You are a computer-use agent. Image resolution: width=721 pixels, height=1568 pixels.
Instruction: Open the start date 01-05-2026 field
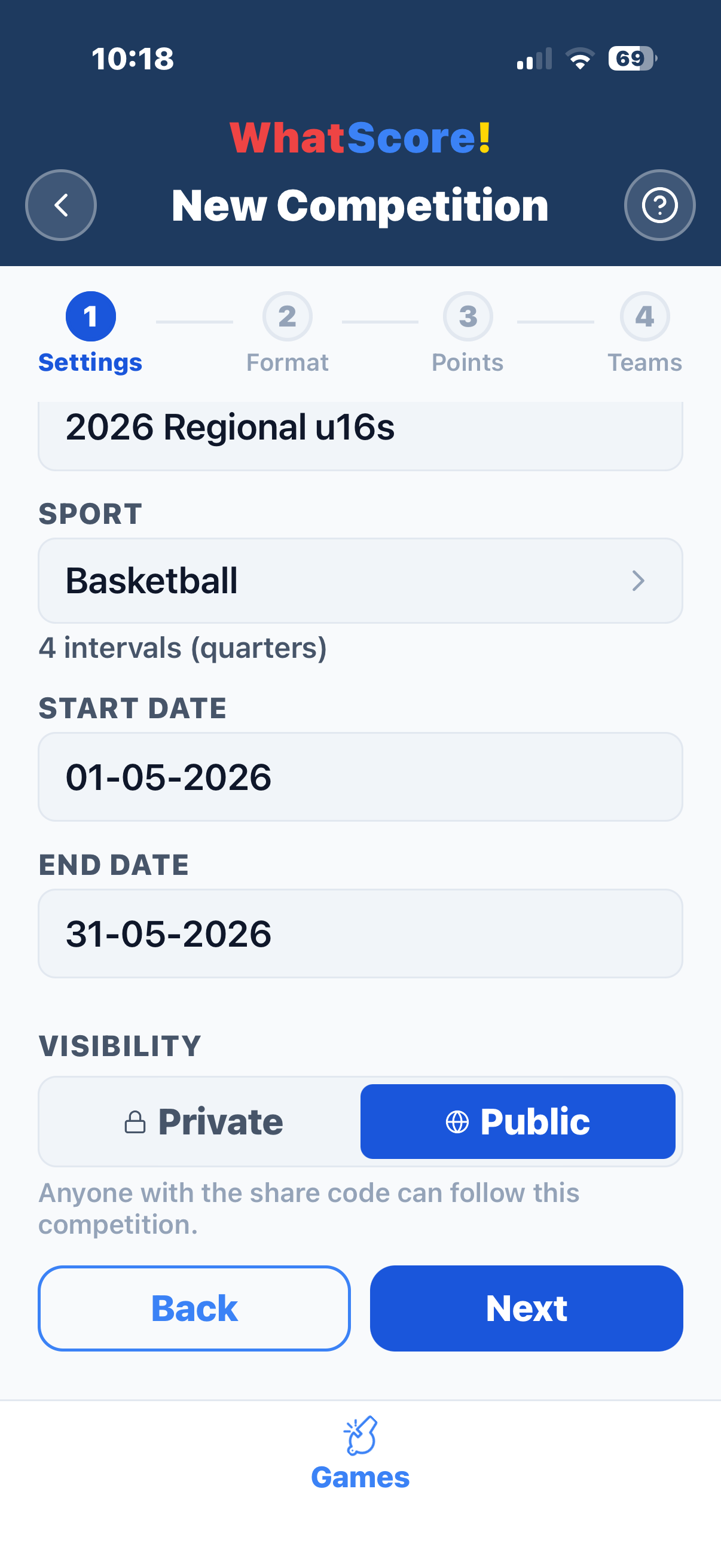click(x=360, y=777)
